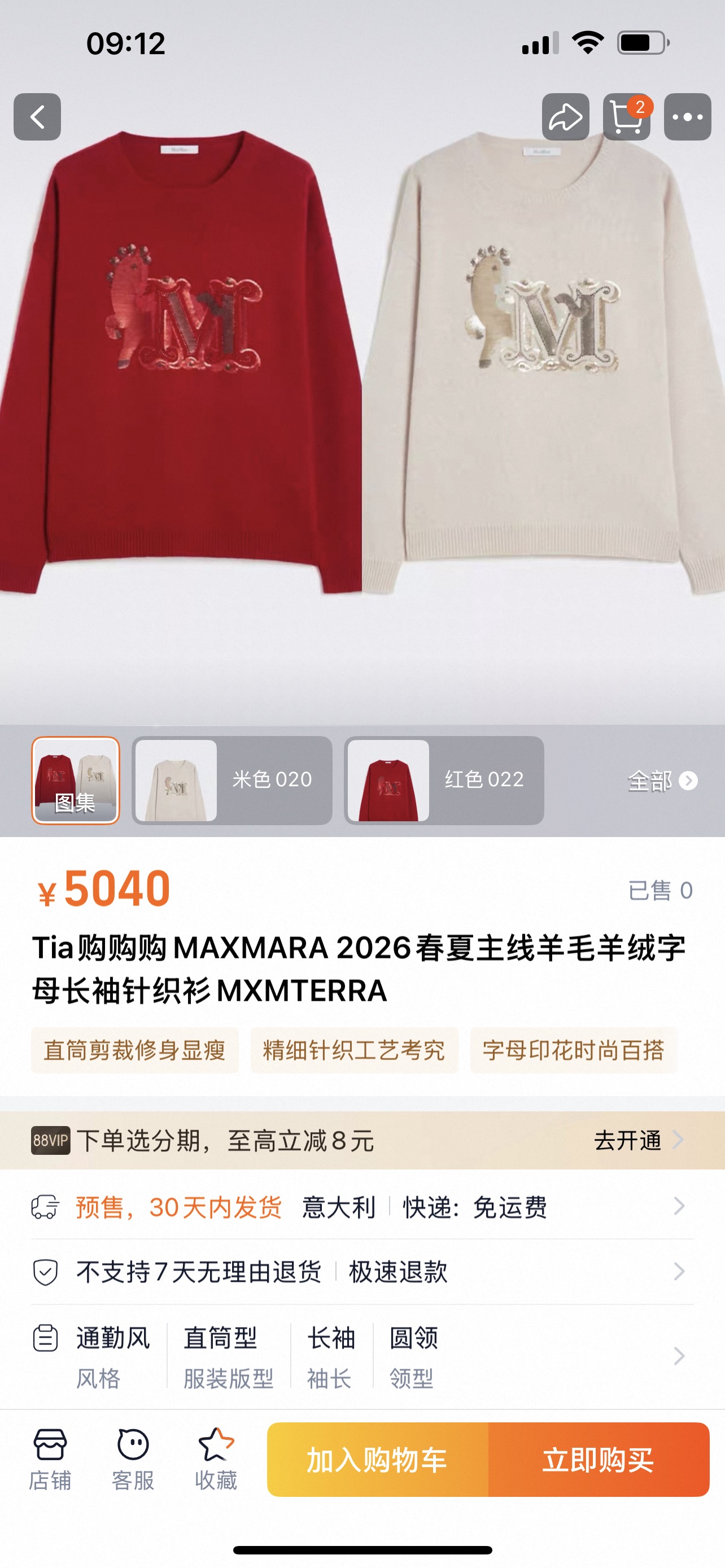This screenshot has height=1568, width=725.
Task: Tap 加入购物车 to add to cart
Action: [377, 1460]
